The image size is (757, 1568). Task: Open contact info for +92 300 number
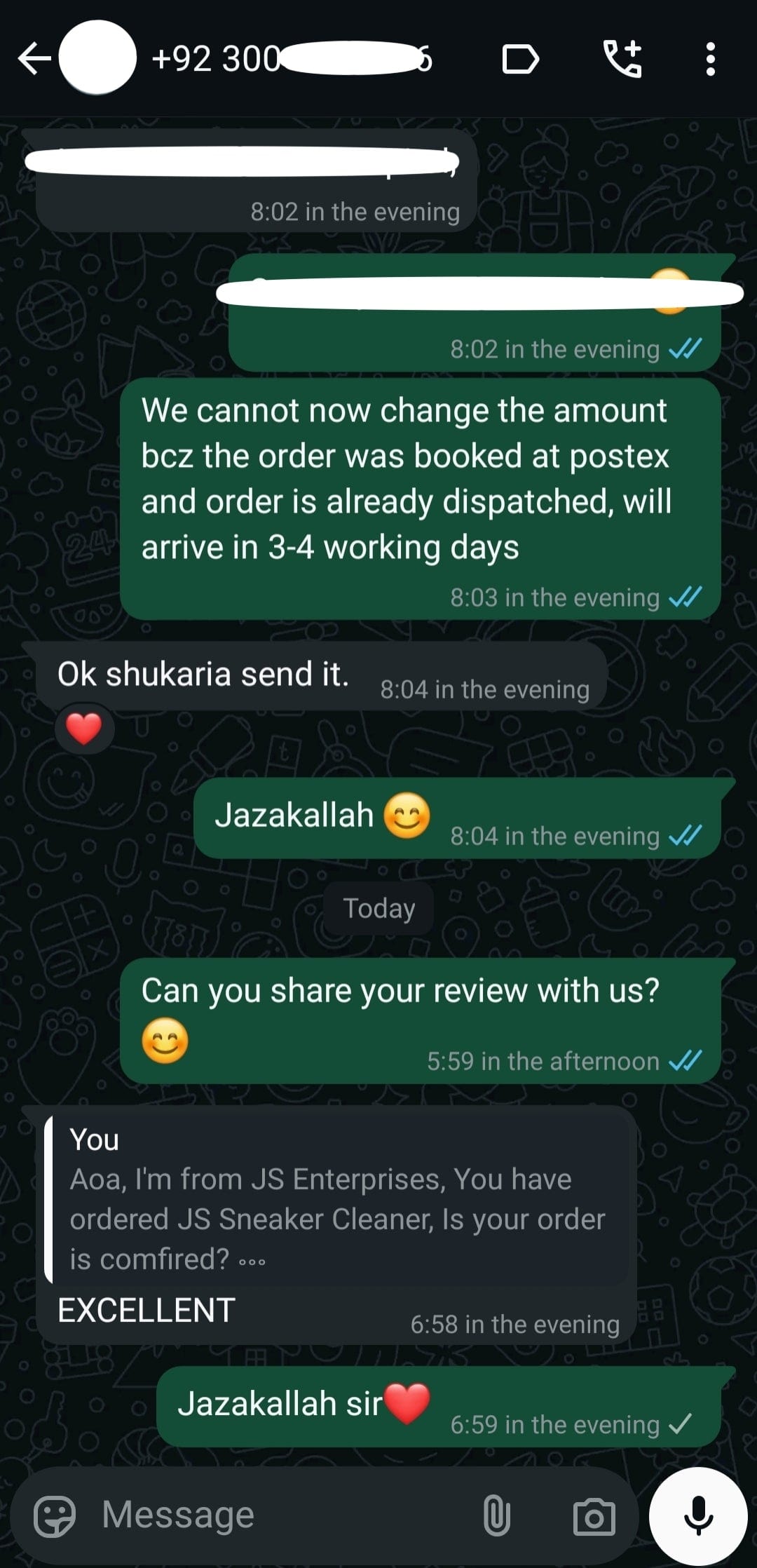click(280, 59)
